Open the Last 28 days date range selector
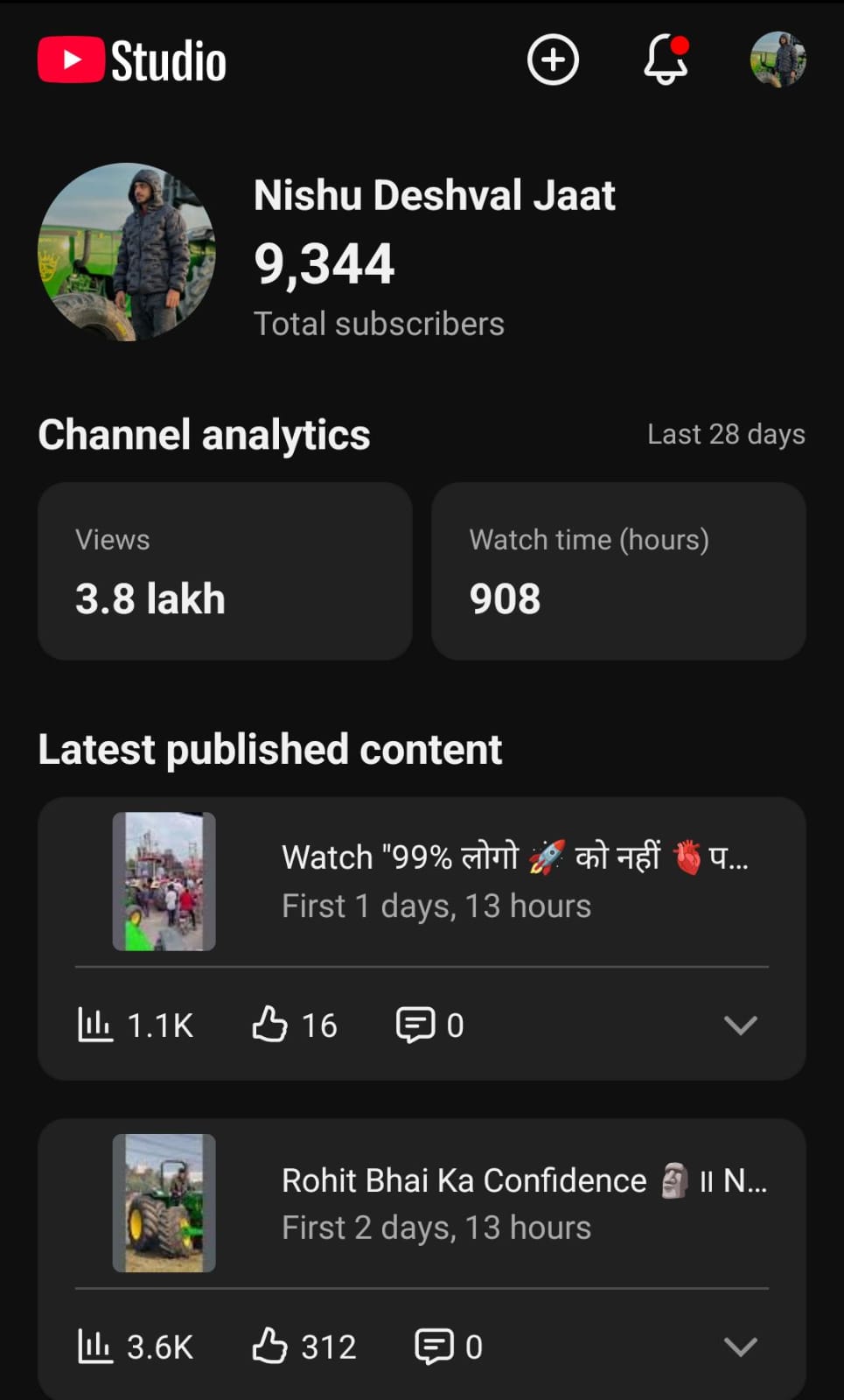 click(727, 433)
